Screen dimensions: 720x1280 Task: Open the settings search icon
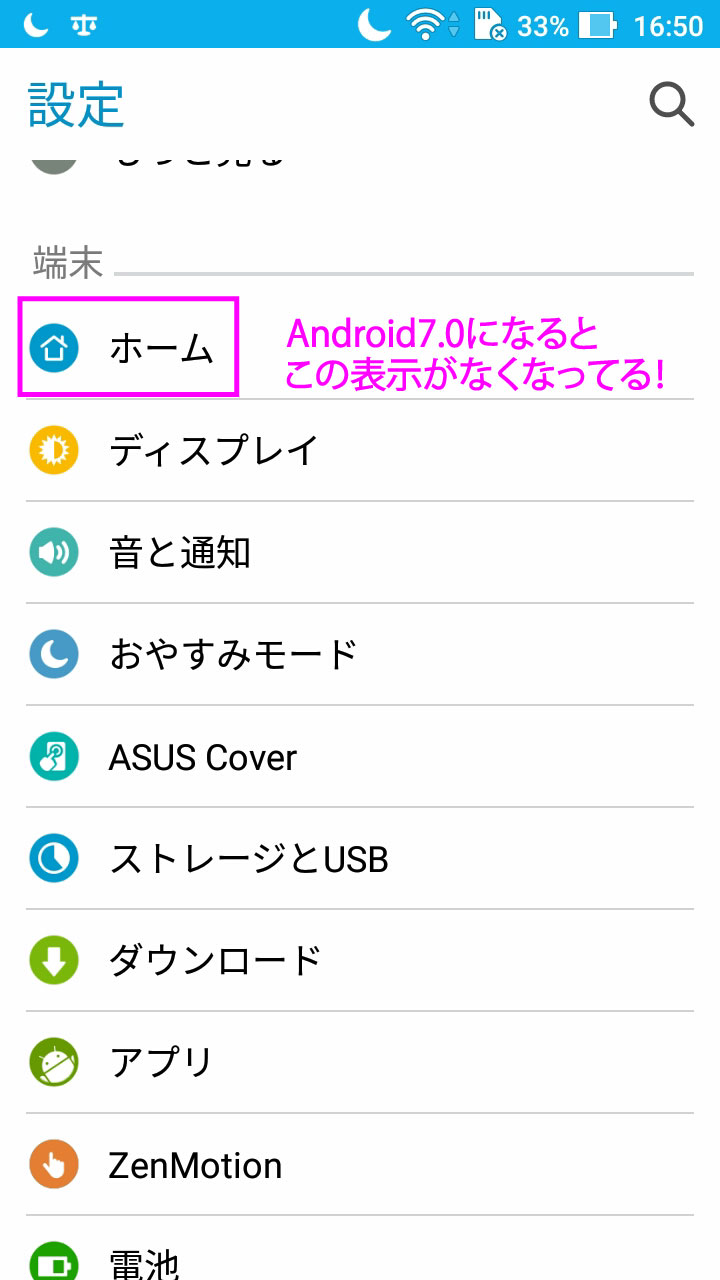[670, 104]
